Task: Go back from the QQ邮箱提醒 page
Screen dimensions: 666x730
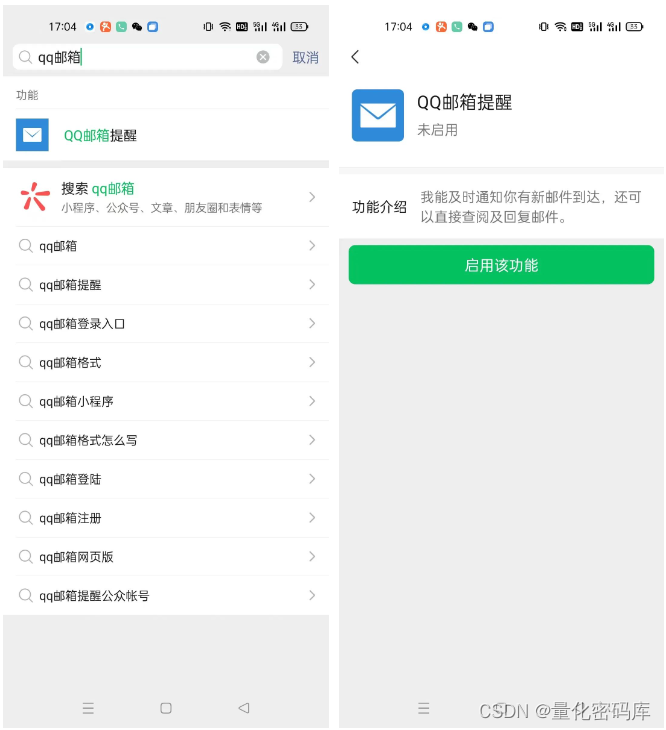Action: [355, 57]
